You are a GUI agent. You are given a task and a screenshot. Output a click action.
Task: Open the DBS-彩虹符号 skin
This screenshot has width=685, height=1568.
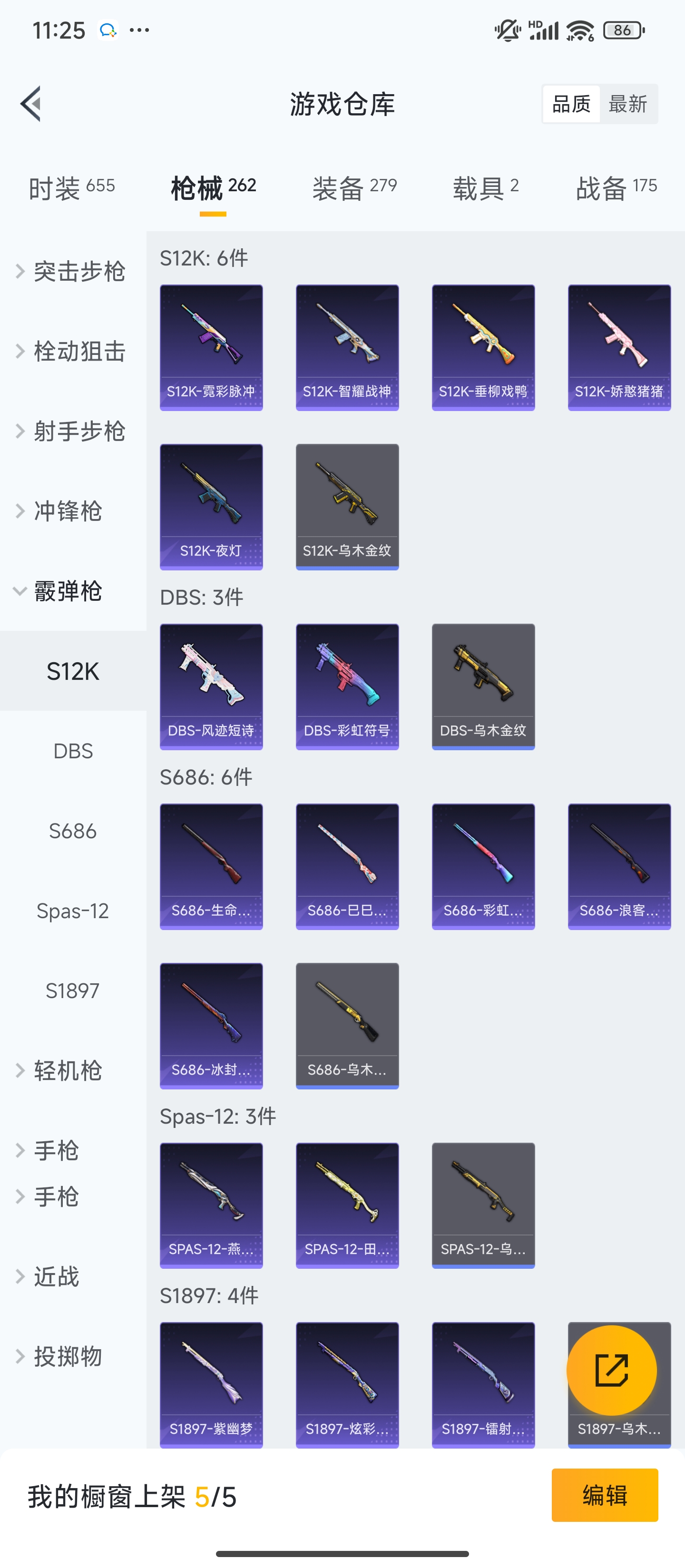click(347, 686)
